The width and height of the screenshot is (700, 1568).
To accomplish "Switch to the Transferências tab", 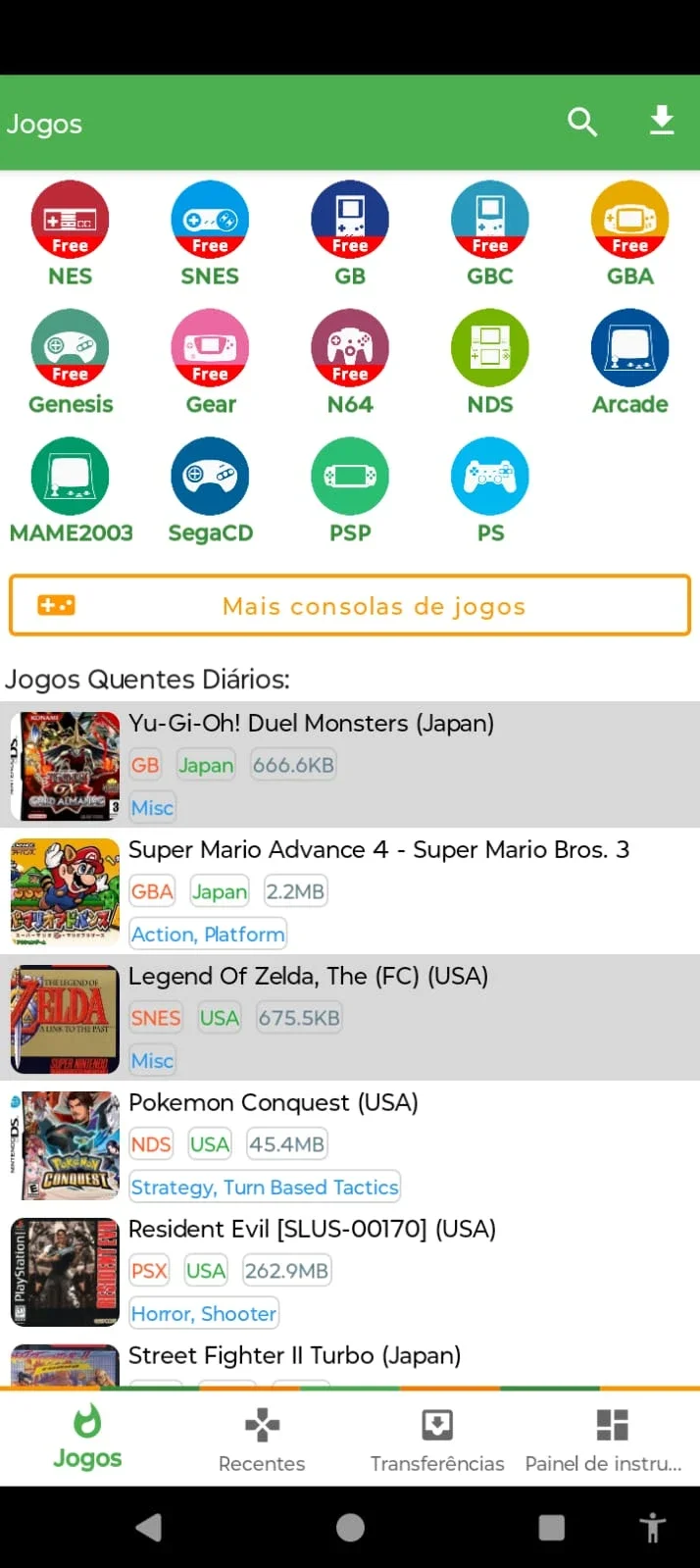I will tap(437, 1440).
